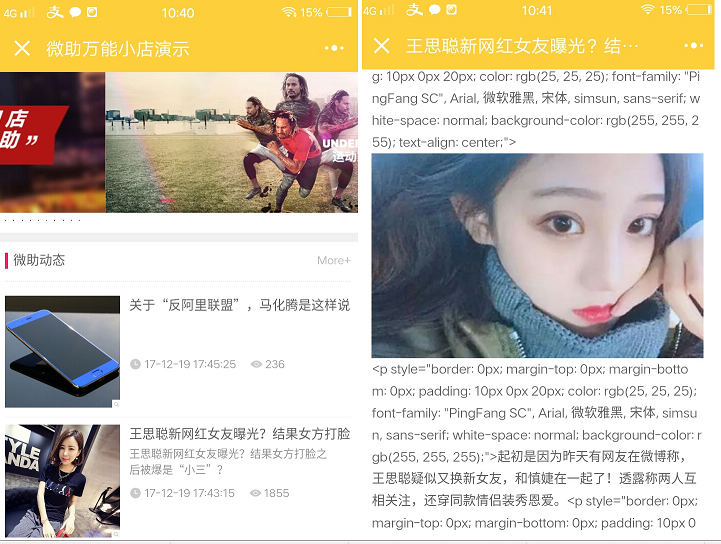
Task: Open the sports promotional banner
Action: (230, 140)
